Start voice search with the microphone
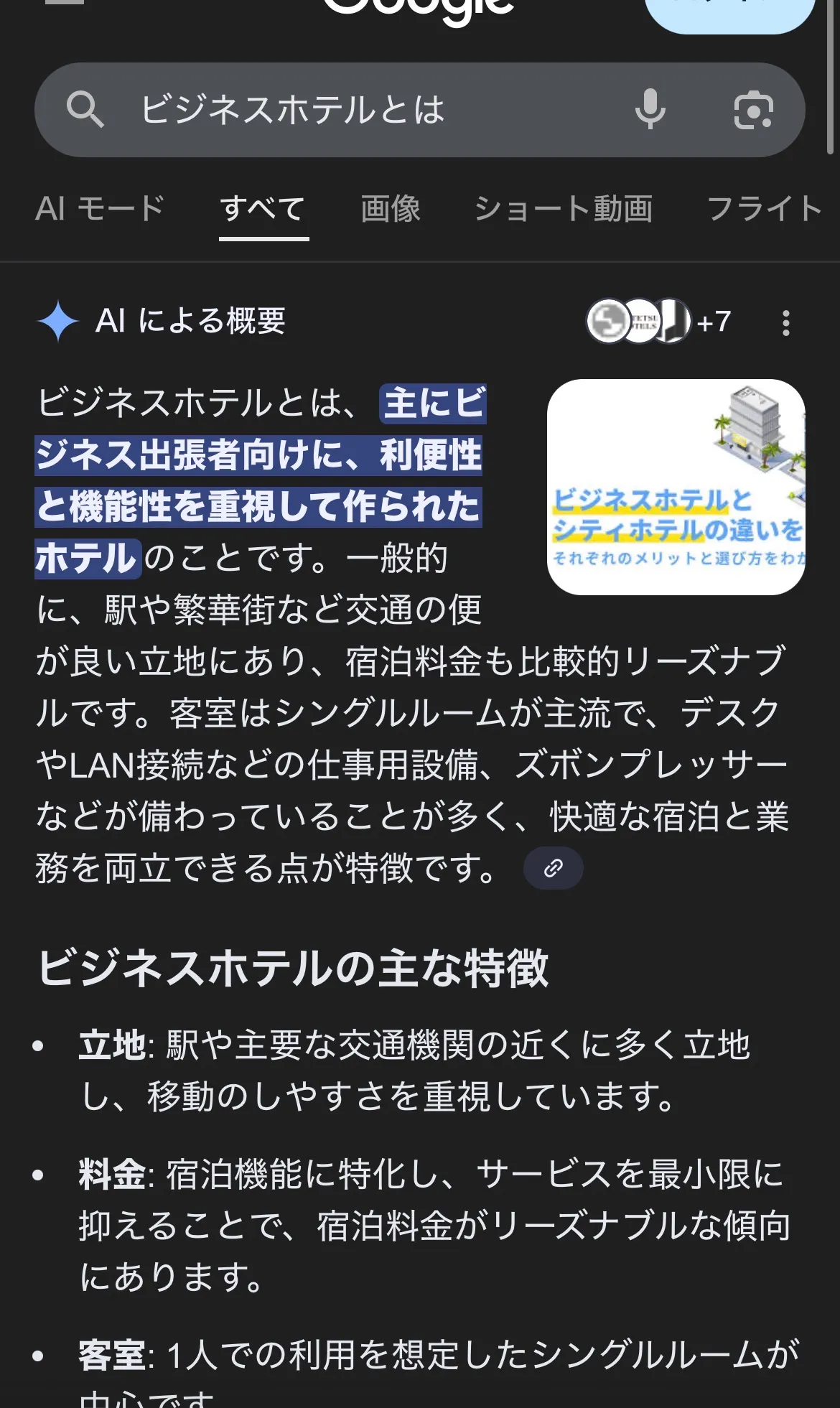840x1408 pixels. [x=650, y=110]
